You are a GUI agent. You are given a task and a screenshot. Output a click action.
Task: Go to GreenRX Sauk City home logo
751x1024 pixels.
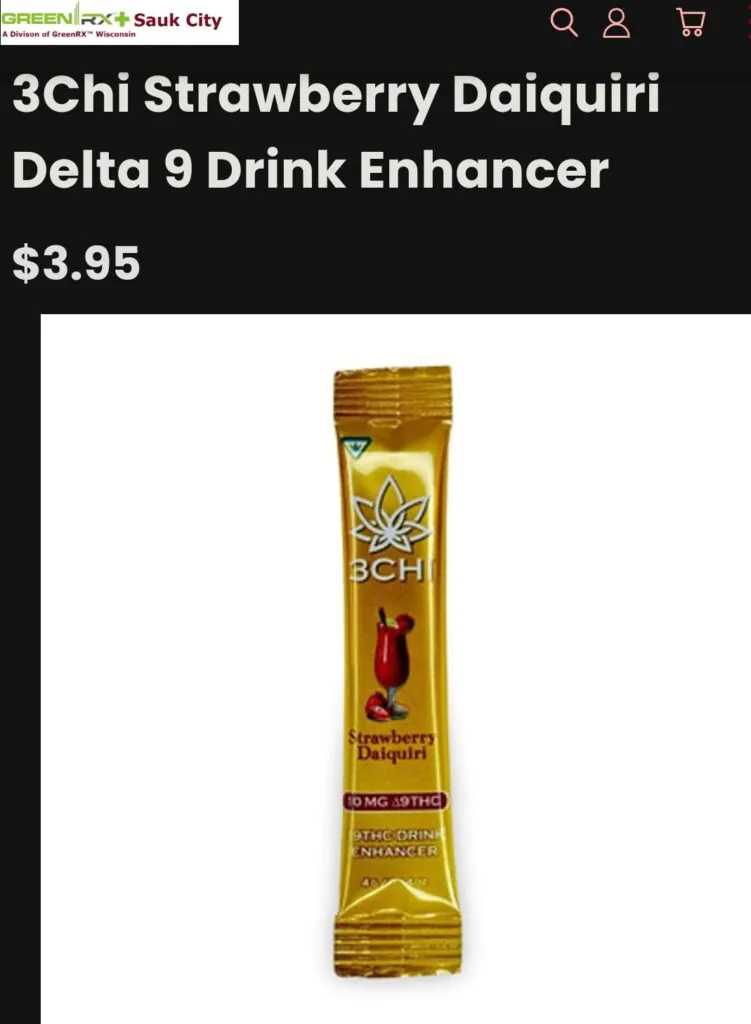[x=119, y=22]
